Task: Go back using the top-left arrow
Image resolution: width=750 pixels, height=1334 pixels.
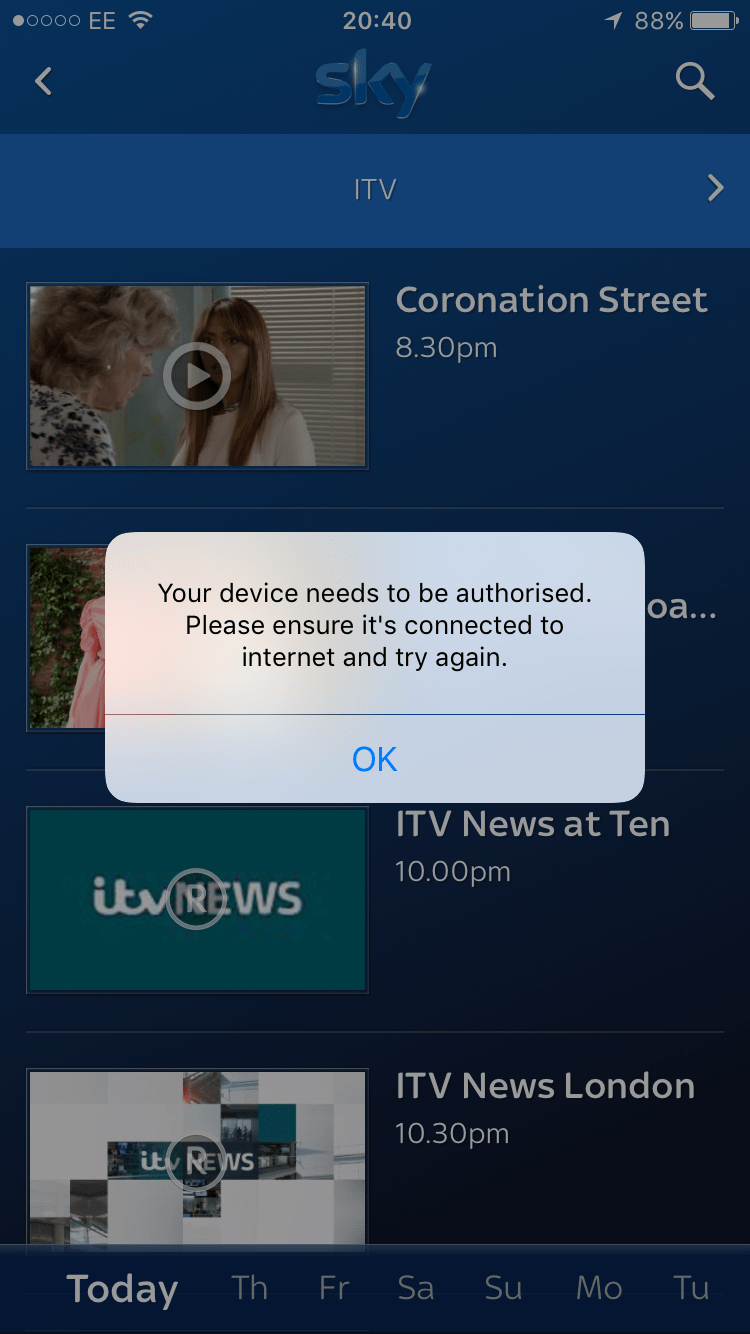Action: [43, 81]
